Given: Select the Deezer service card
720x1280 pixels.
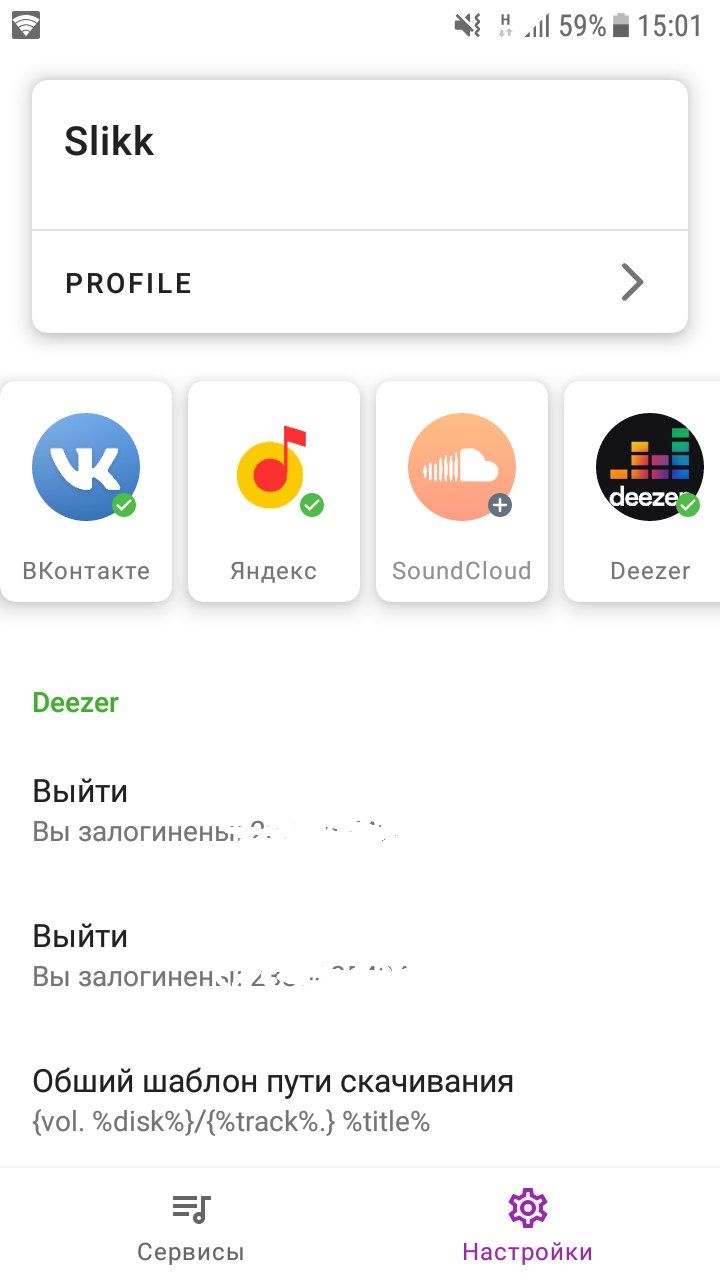Looking at the screenshot, I should pos(642,492).
